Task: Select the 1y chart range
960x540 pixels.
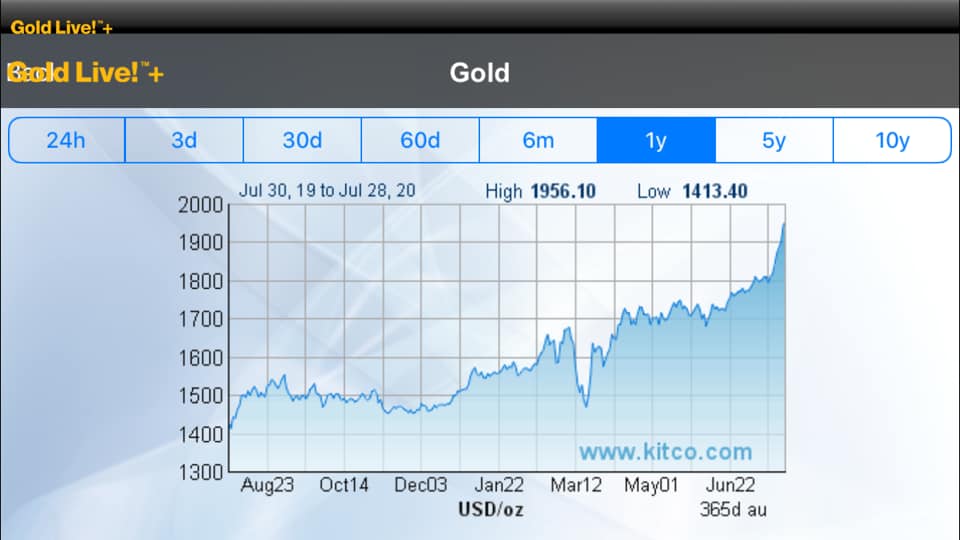Action: 656,140
